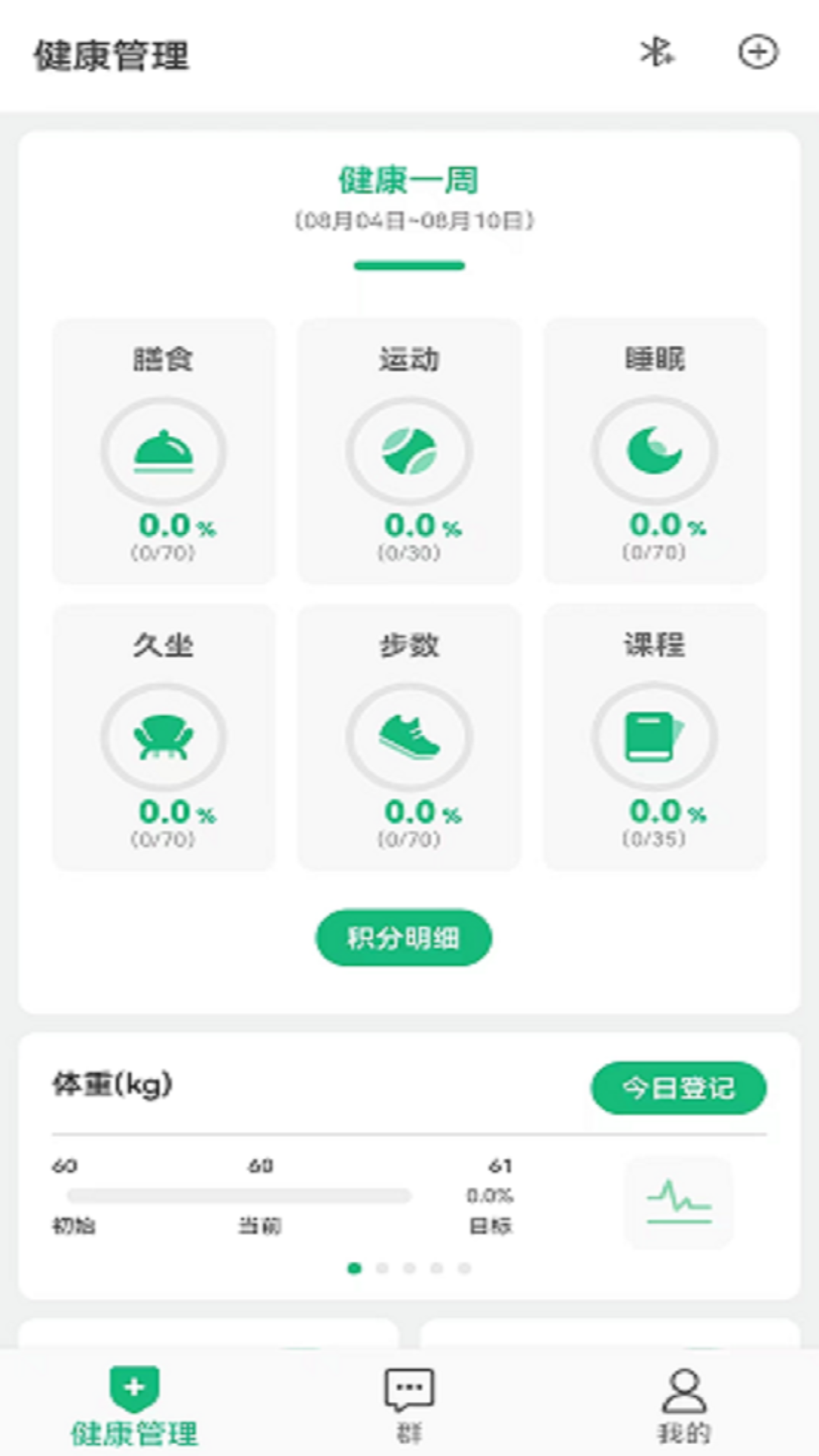Tap the 健康一周 weekly health heading

point(409,180)
